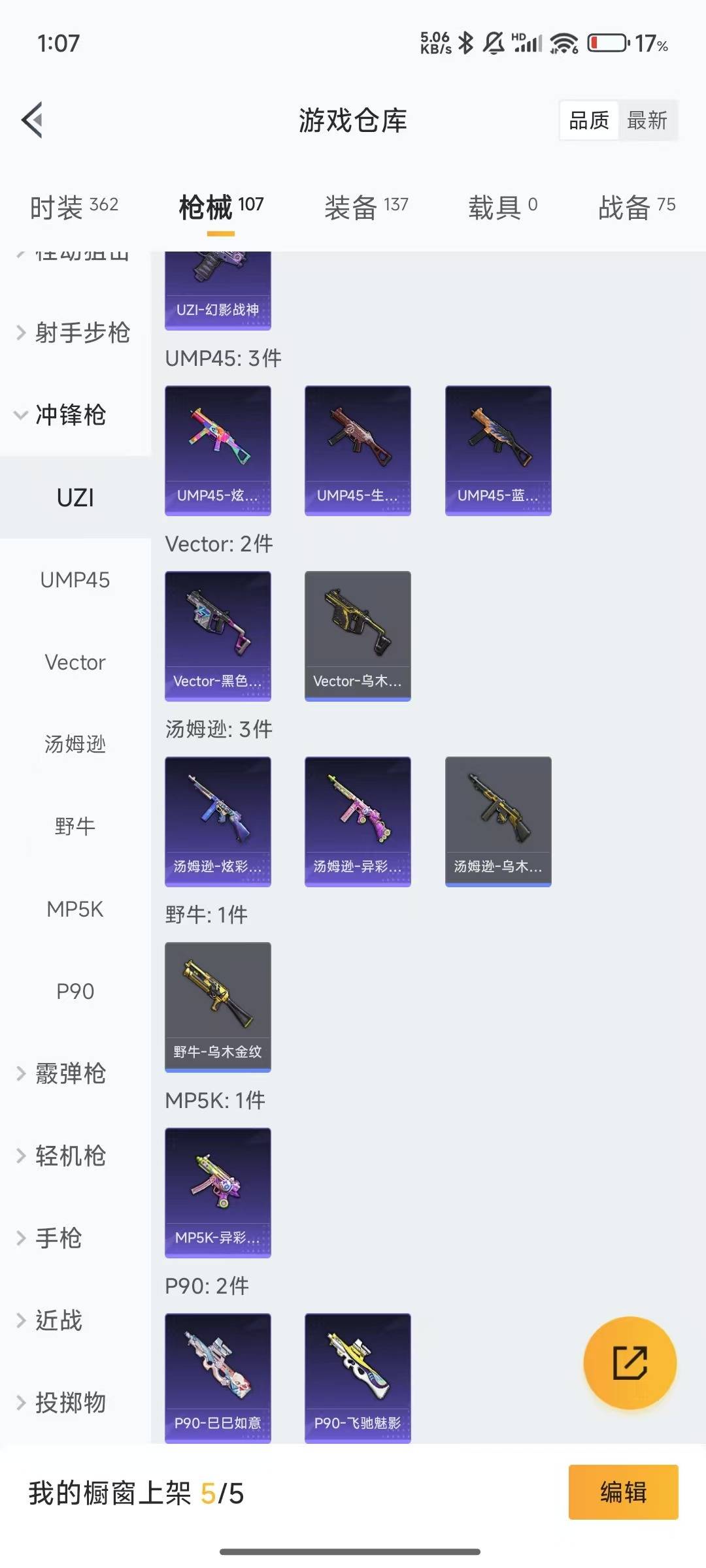Sort by 品质
Screen dimensions: 706x1568
point(589,120)
